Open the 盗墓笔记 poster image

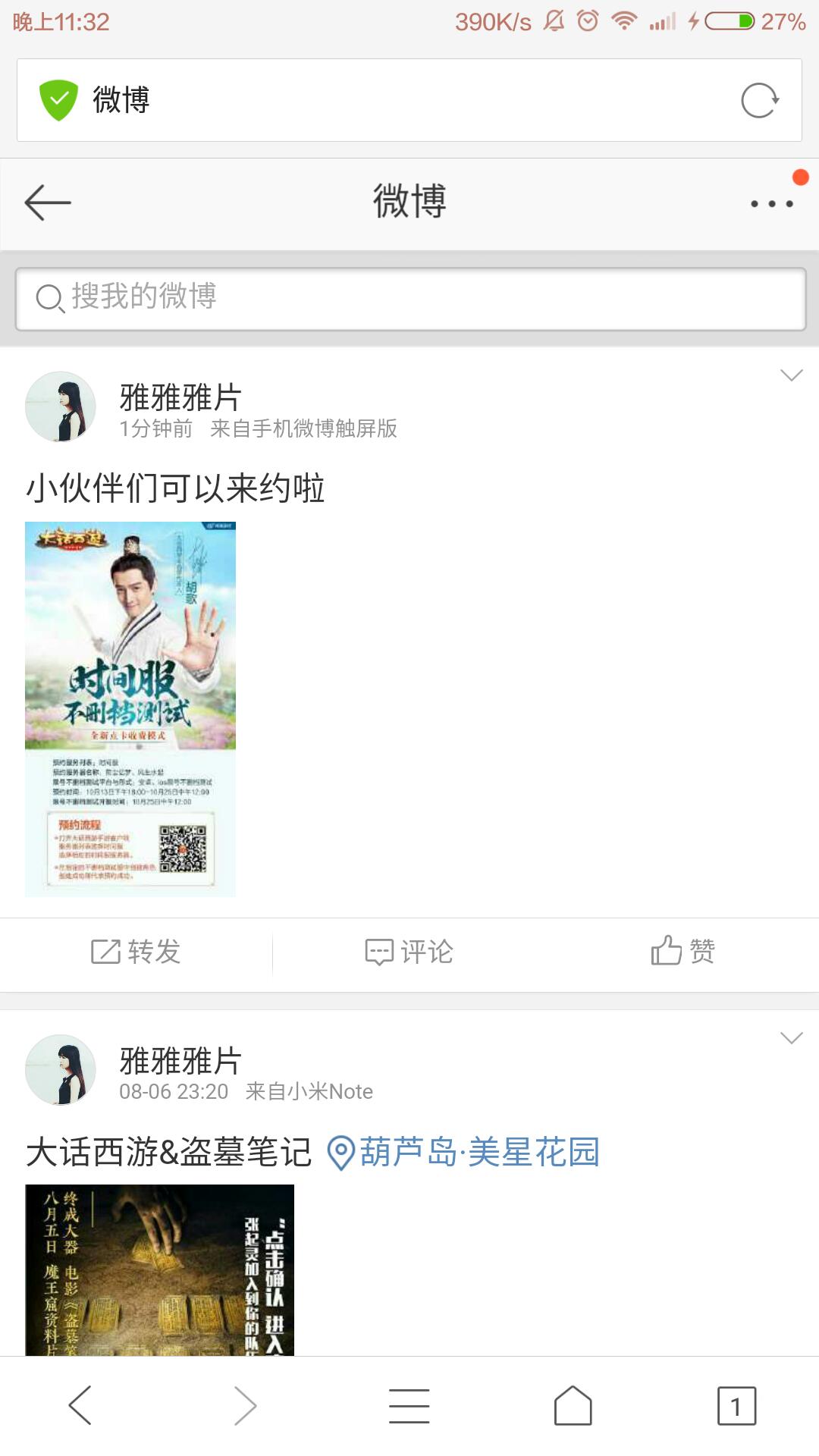[x=159, y=1270]
